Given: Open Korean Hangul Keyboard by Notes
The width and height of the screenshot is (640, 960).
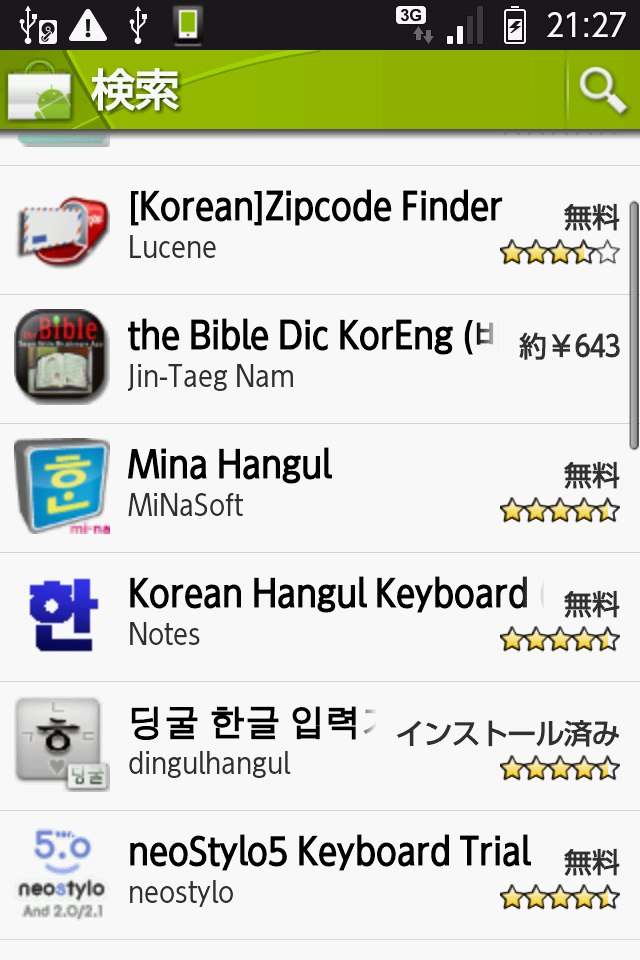Looking at the screenshot, I should pos(315,616).
